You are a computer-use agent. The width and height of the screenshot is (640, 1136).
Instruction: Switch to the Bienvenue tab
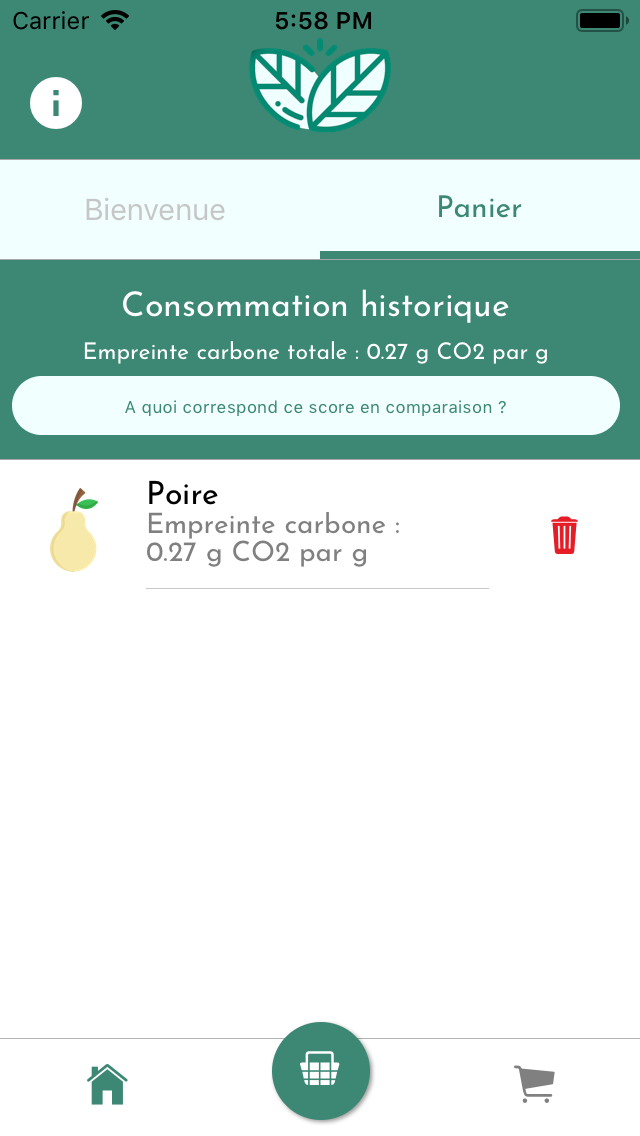coord(155,210)
